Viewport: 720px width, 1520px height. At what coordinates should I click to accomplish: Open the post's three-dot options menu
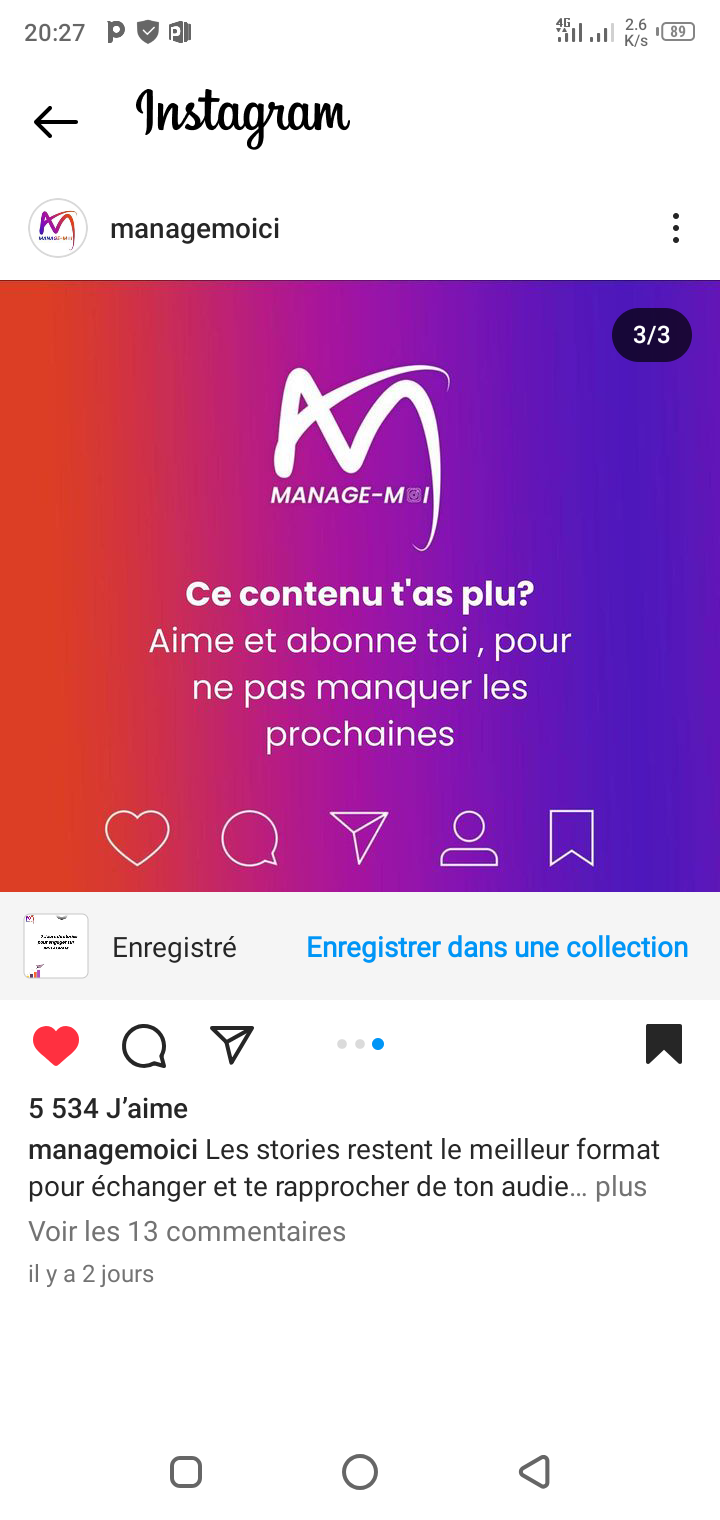(x=676, y=229)
